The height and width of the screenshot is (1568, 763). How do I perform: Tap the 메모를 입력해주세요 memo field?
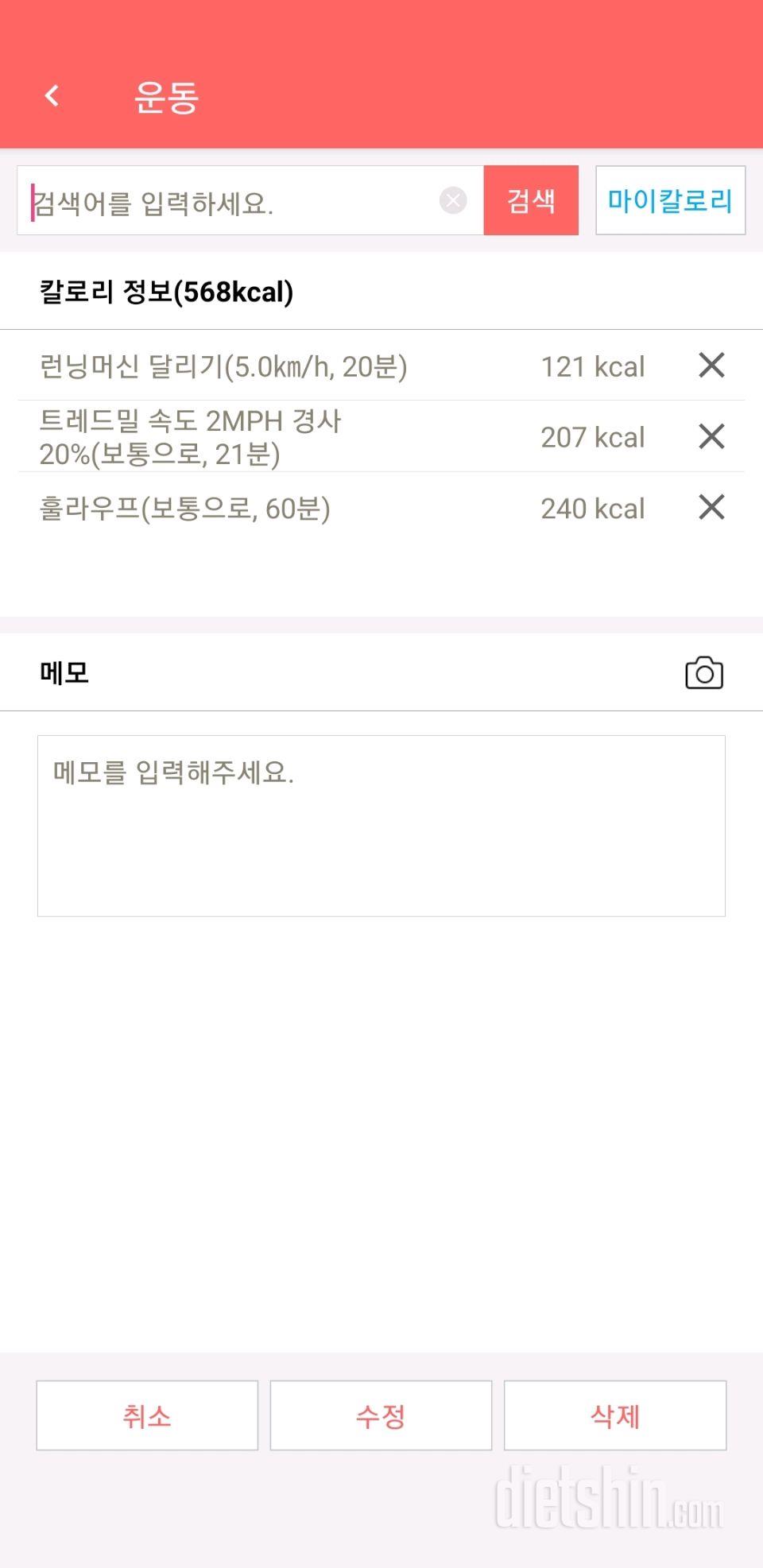381,826
